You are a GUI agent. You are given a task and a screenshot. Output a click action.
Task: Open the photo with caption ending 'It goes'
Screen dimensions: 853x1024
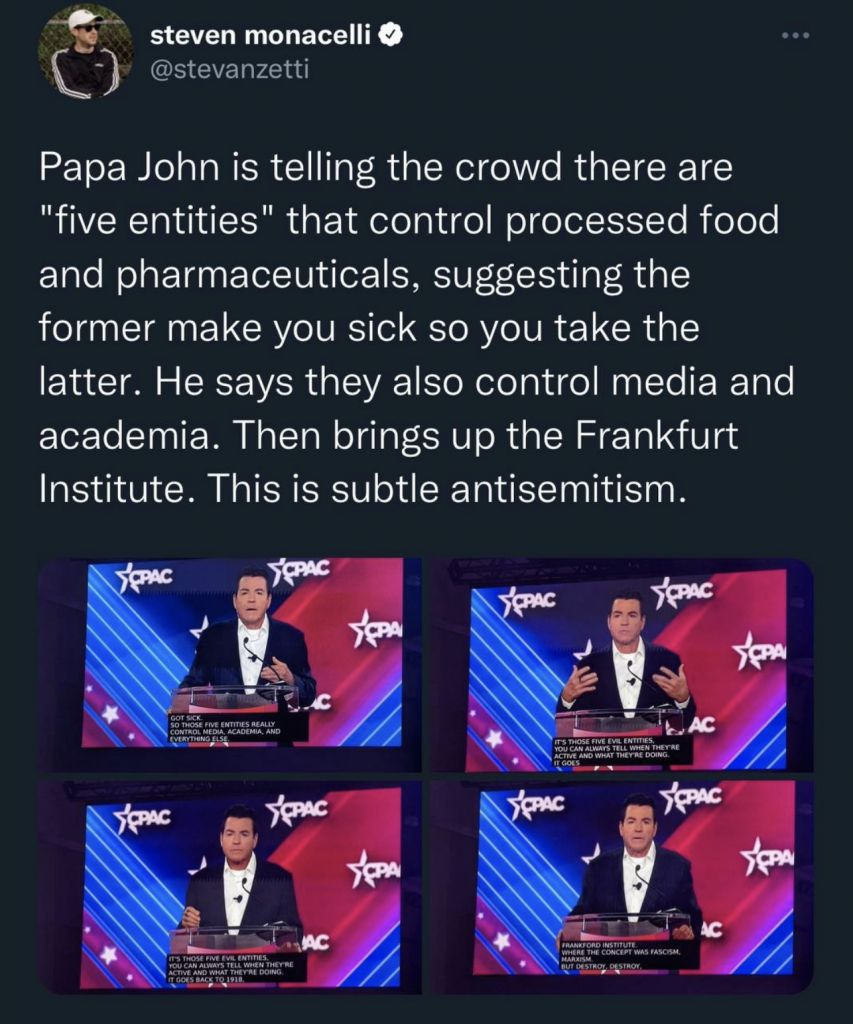[622, 664]
